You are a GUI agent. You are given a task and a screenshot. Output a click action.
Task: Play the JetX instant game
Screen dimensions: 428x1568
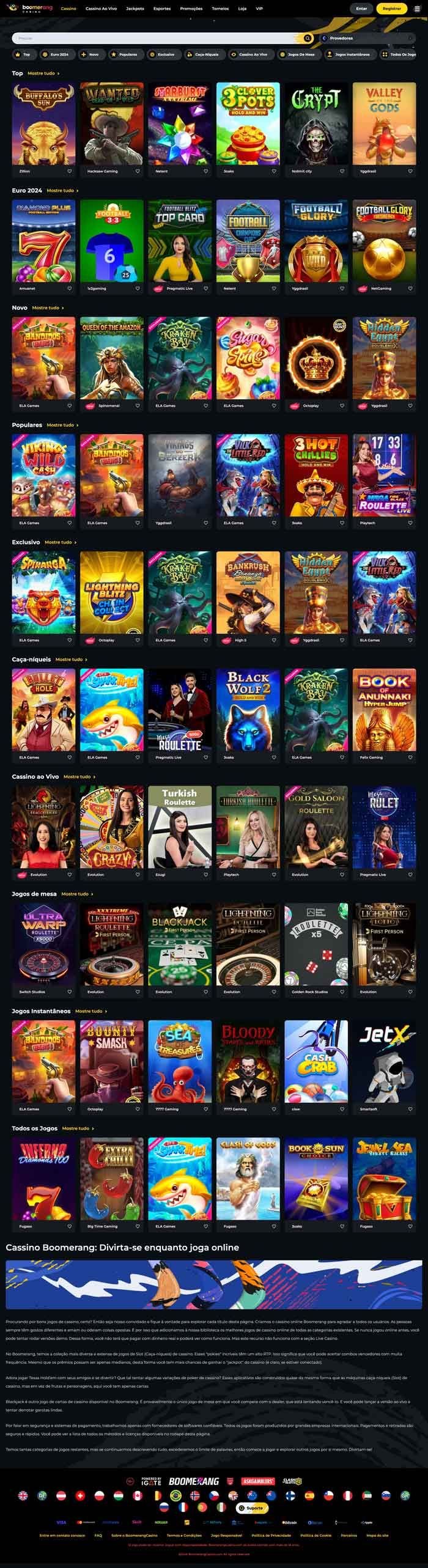pos(384,1061)
